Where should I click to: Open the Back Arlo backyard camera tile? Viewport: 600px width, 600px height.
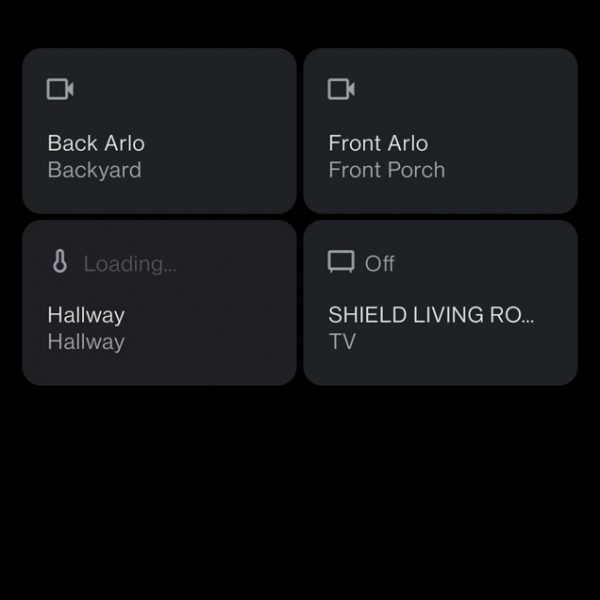click(159, 131)
